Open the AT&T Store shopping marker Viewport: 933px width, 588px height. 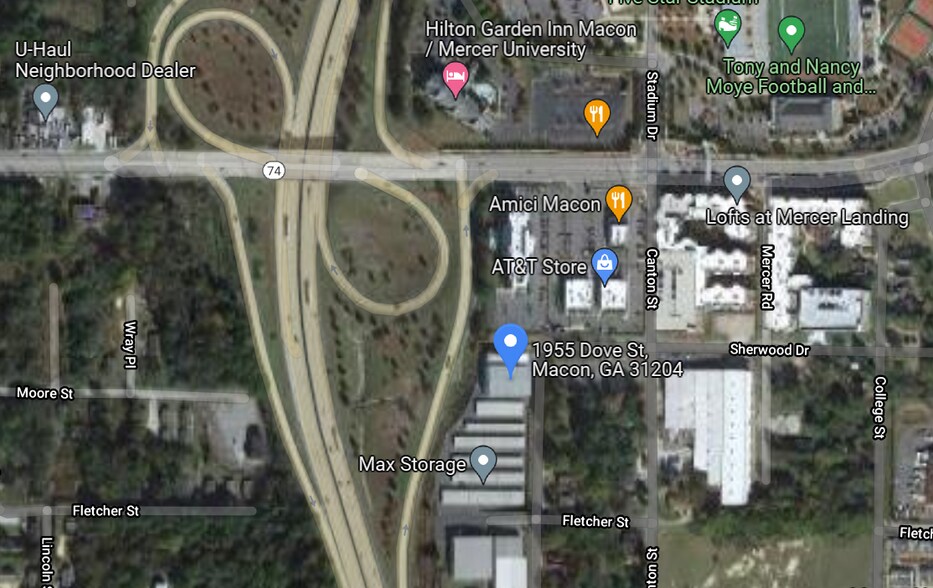coord(604,264)
